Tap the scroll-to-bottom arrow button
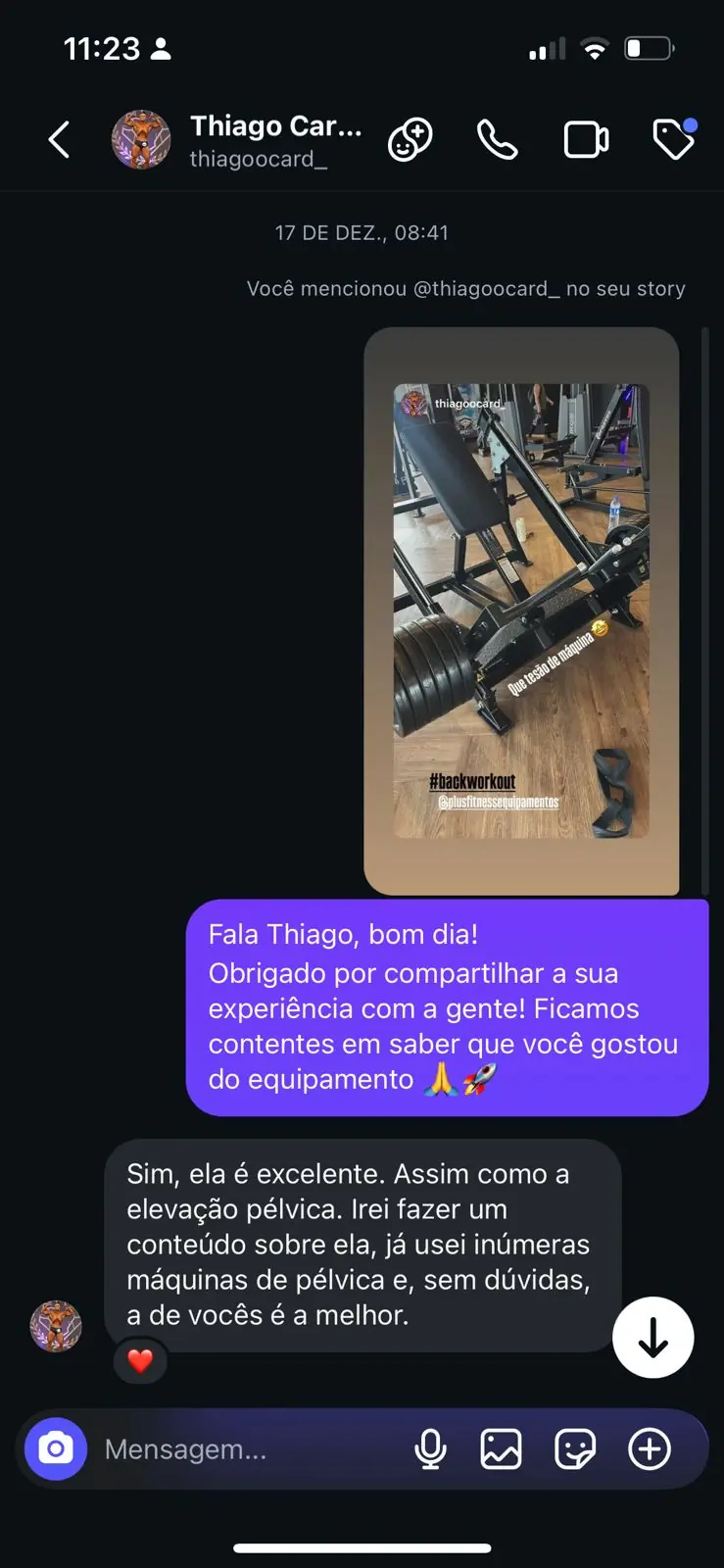Screen dimensions: 724x1568 click(x=652, y=1337)
